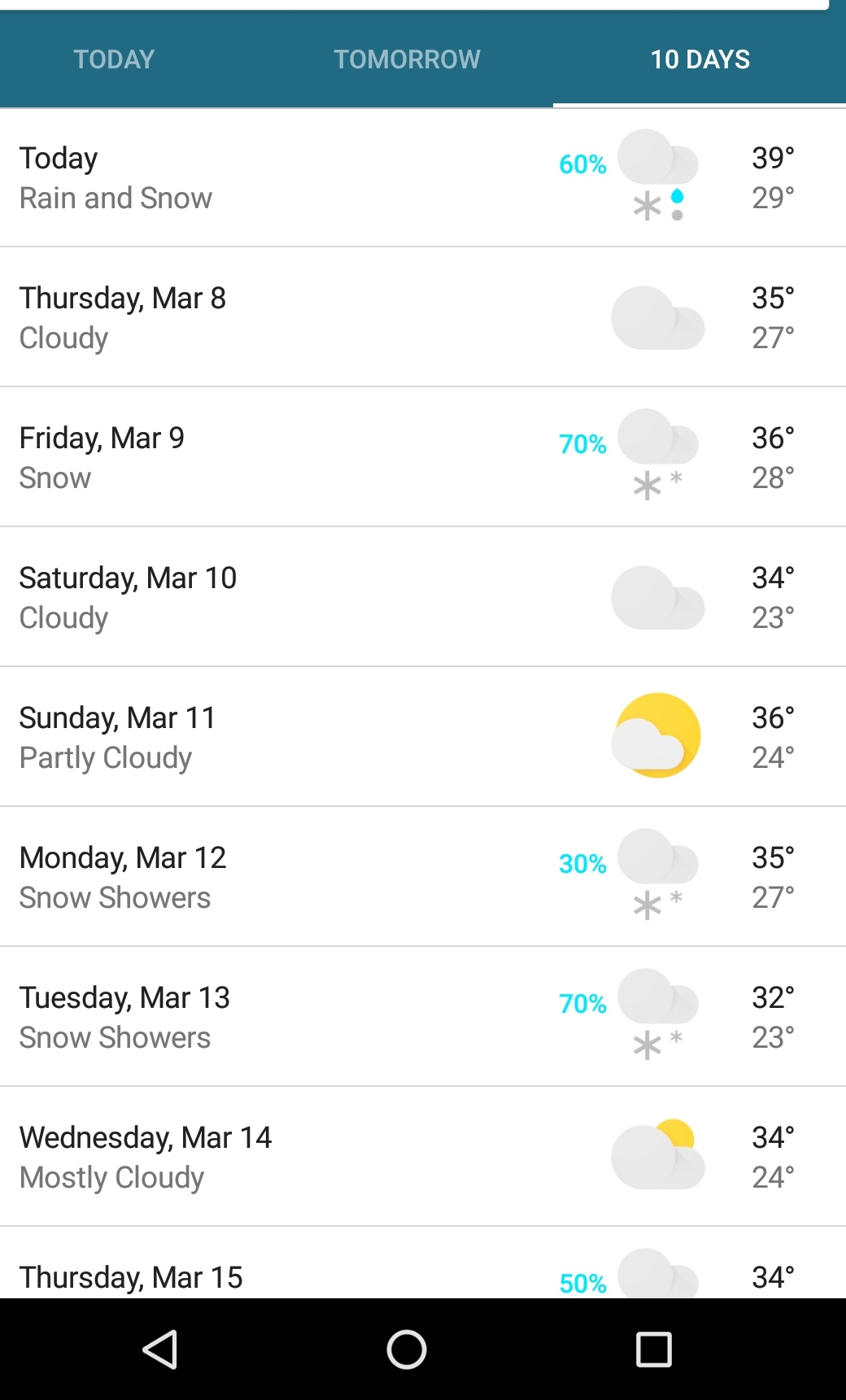The height and width of the screenshot is (1400, 846).
Task: Tap Tuesday, Mar 13 snow showers row
Action: tap(423, 1017)
